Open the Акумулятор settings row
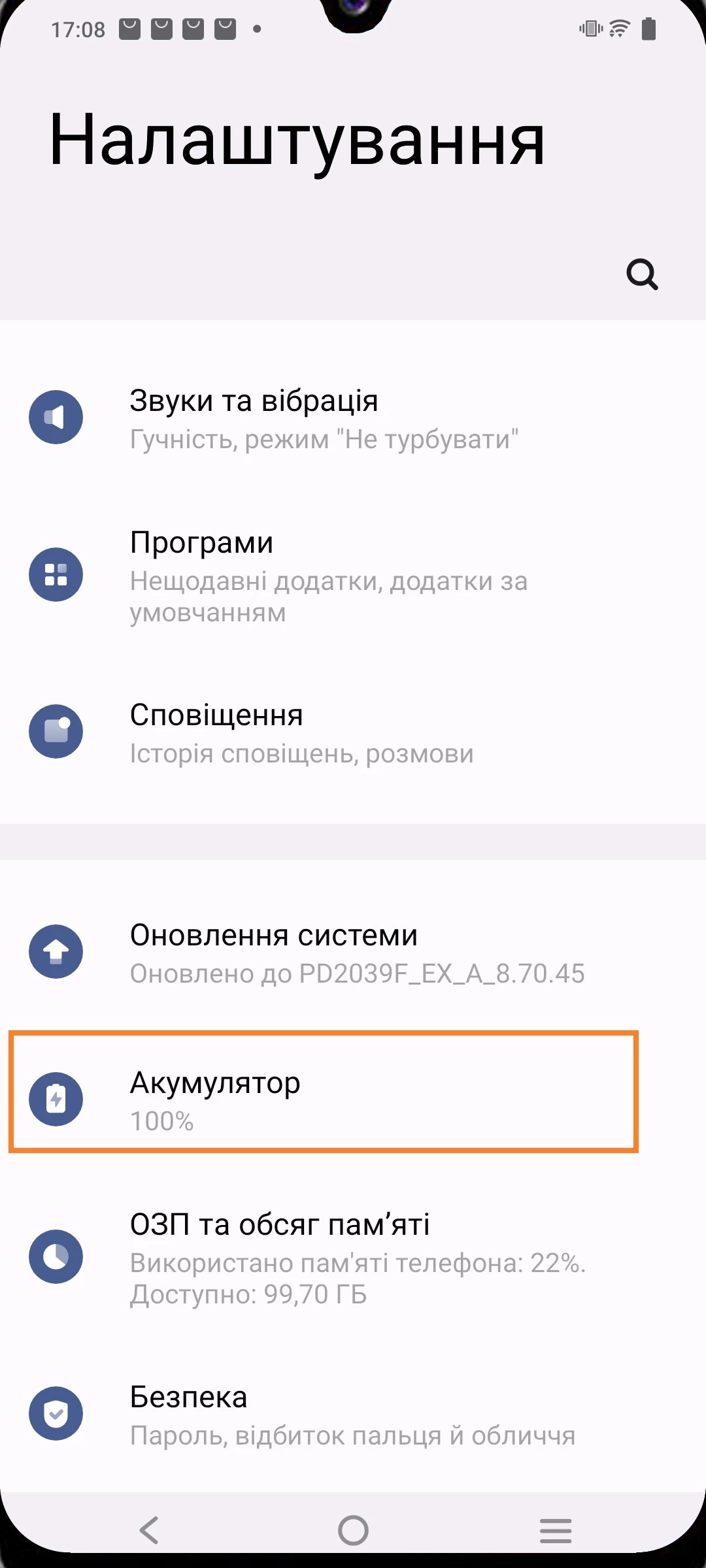 [324, 1100]
